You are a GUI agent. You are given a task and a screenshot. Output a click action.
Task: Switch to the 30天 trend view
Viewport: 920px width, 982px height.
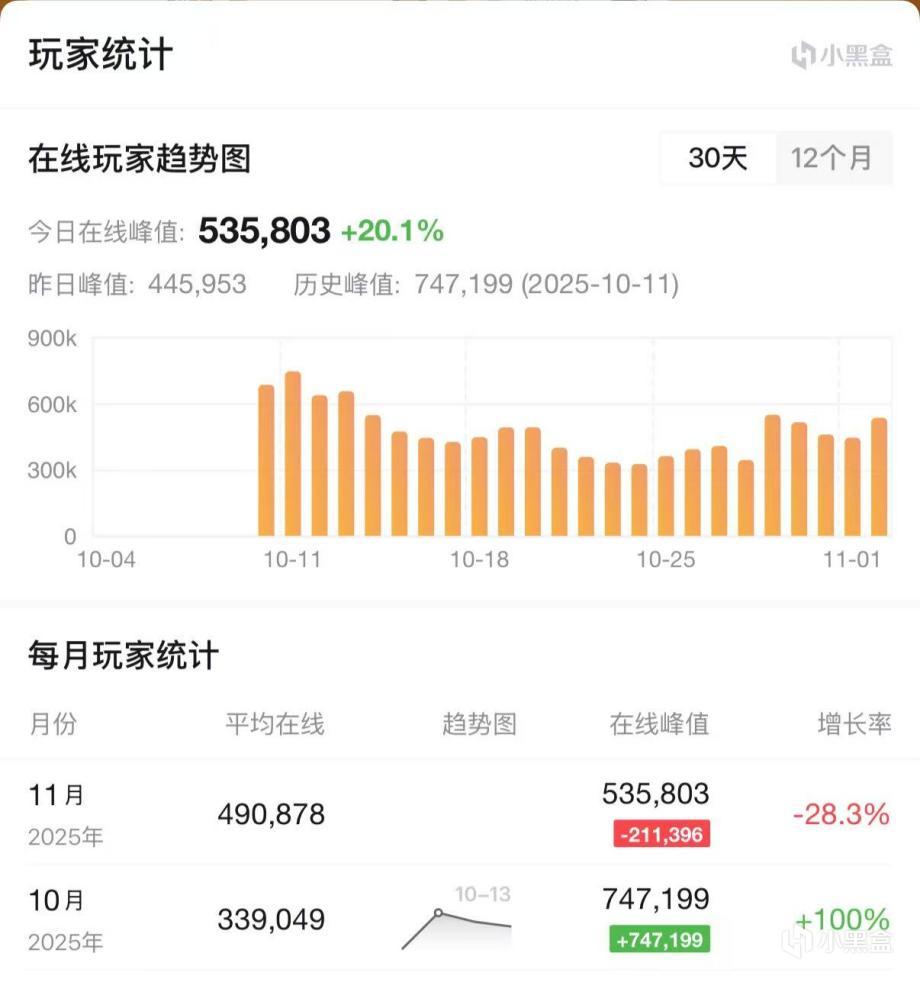coord(718,158)
